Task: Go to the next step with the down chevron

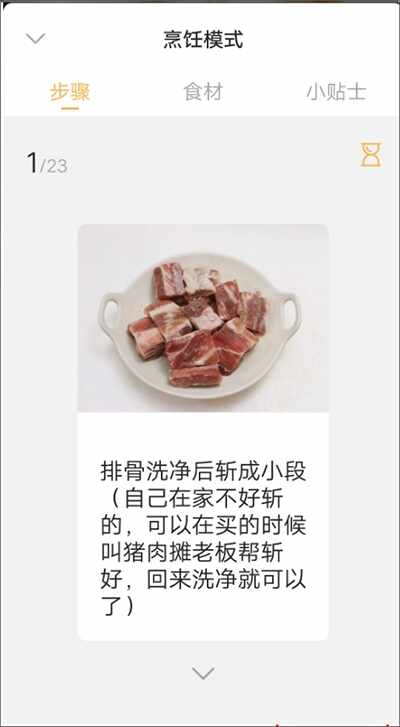Action: pyautogui.click(x=203, y=673)
